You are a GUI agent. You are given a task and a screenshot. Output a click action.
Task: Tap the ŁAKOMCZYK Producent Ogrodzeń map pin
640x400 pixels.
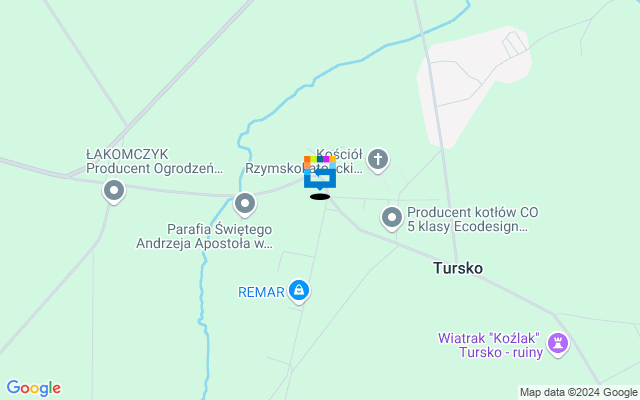coord(114,190)
